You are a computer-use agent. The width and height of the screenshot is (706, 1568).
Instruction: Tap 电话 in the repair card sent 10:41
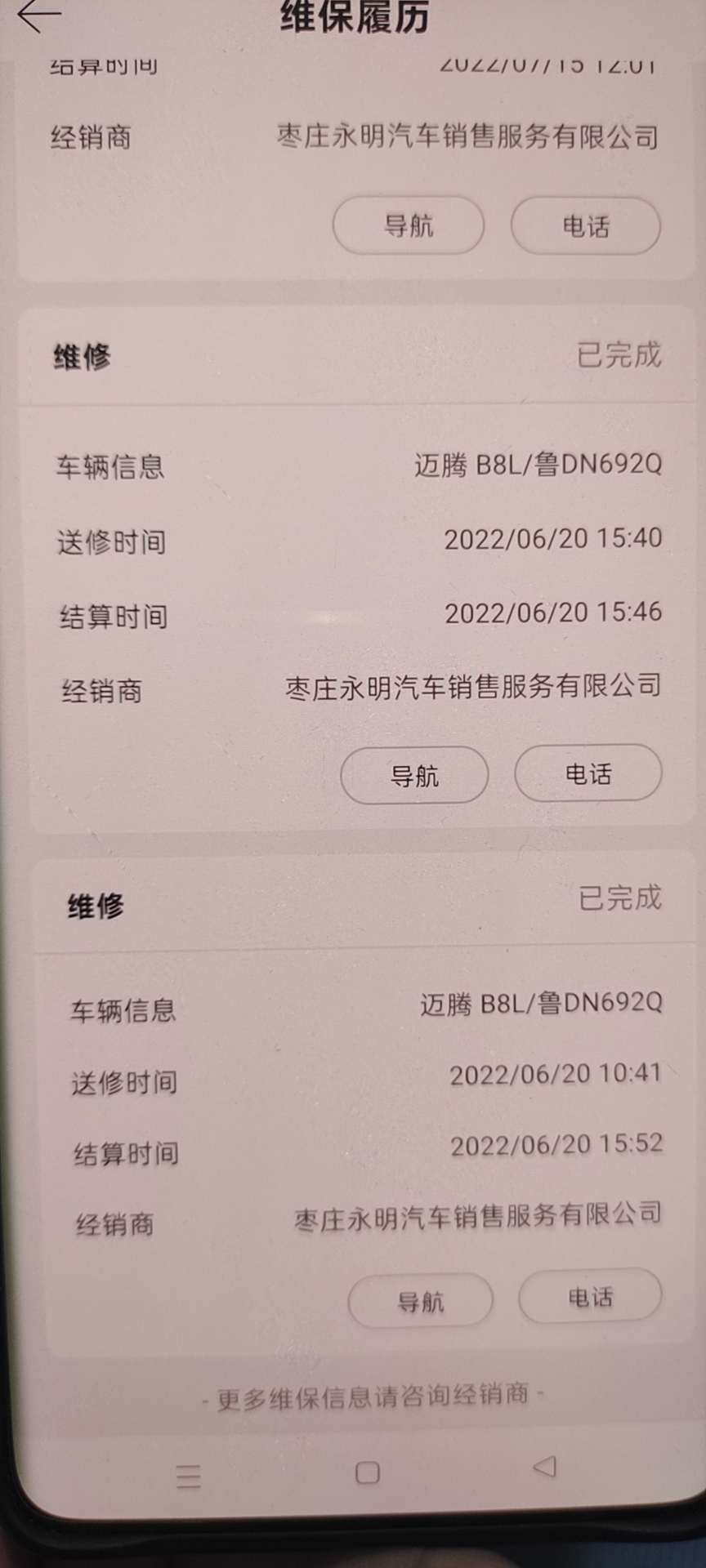pyautogui.click(x=589, y=1297)
